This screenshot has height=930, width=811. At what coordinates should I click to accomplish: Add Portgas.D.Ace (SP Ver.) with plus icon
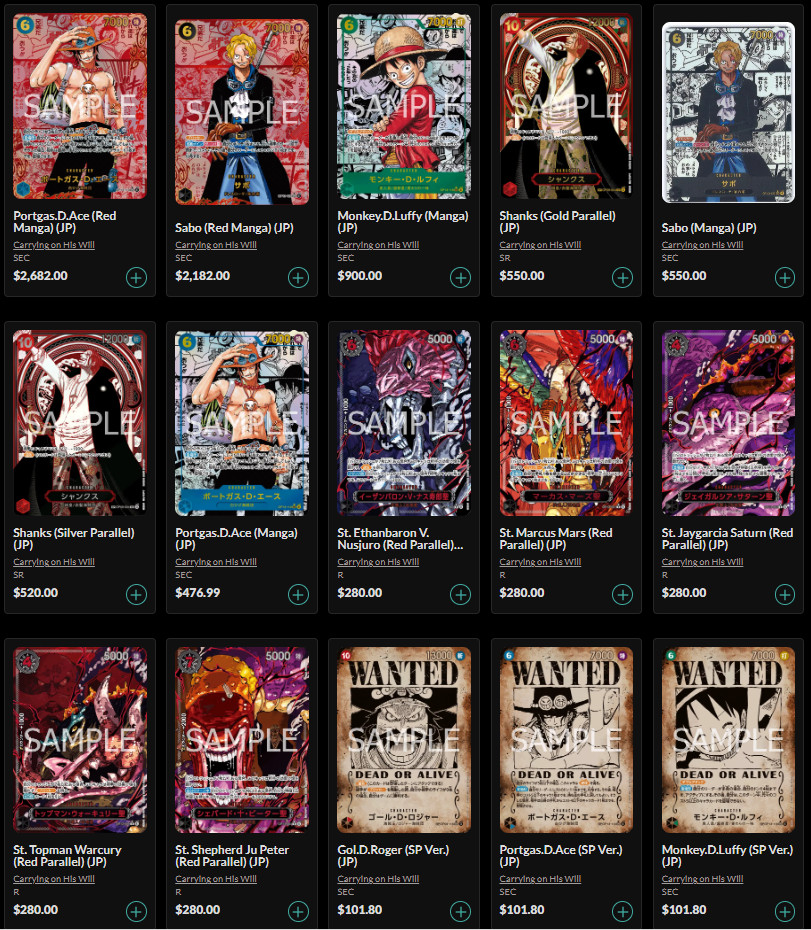(x=622, y=911)
